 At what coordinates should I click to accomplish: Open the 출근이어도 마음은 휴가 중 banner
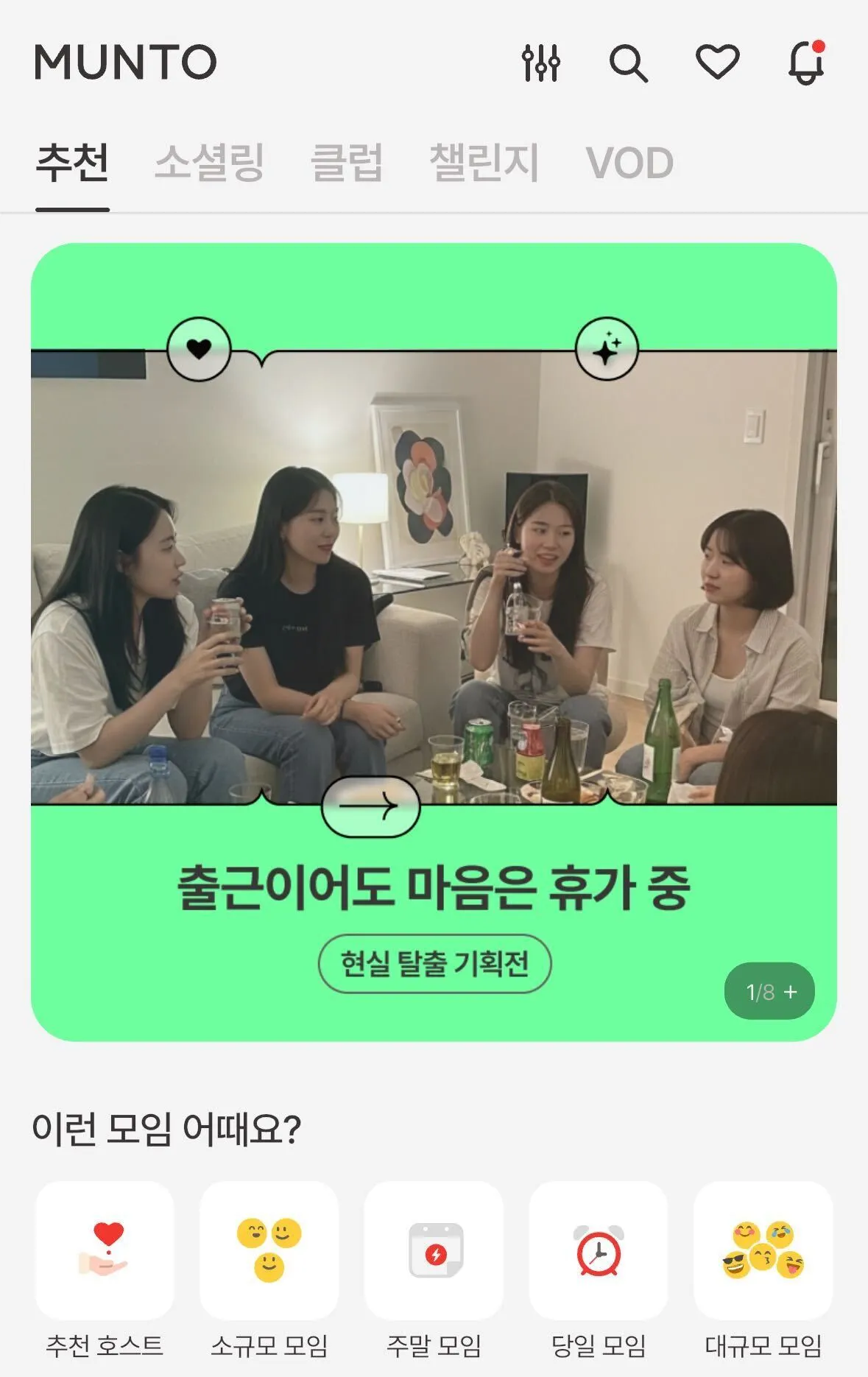434,641
